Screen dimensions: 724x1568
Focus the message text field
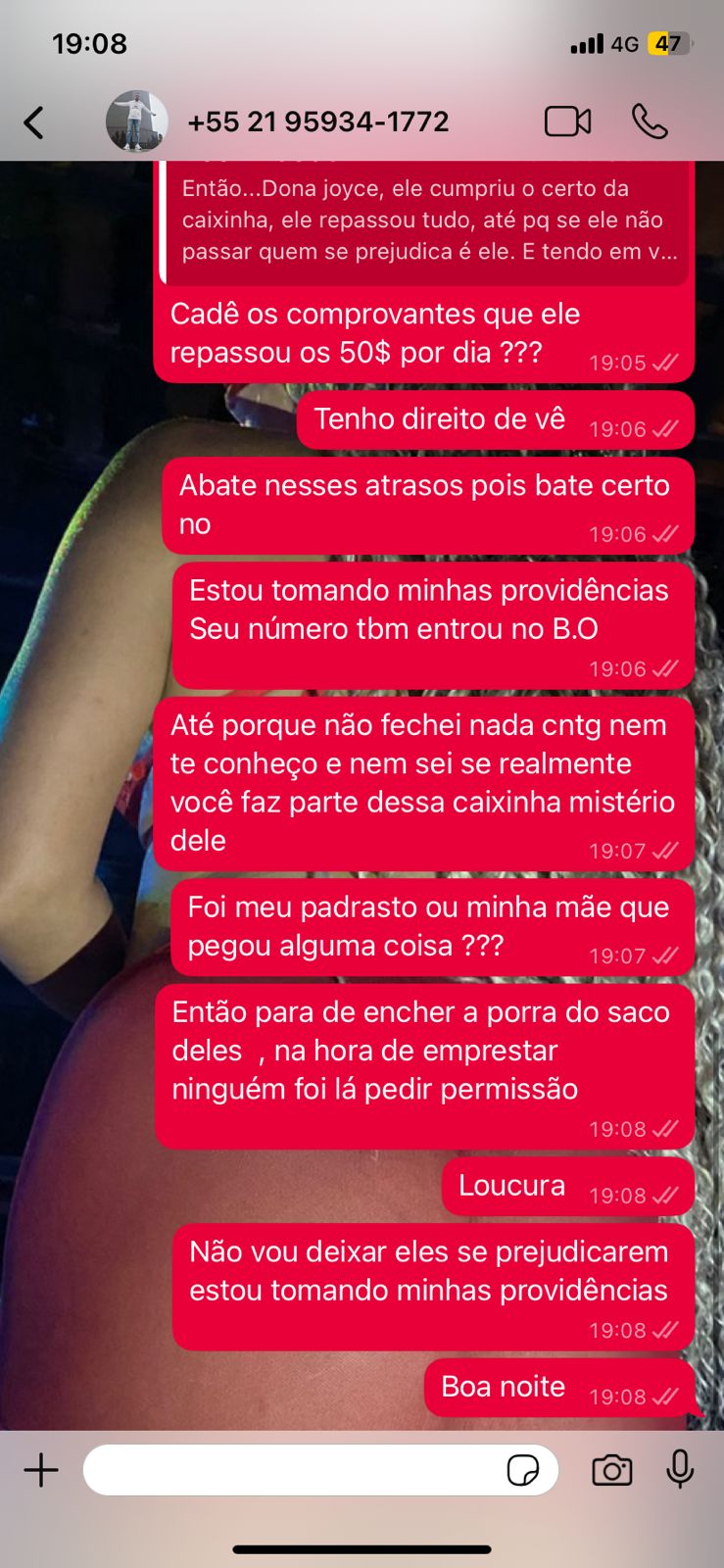point(294,1470)
